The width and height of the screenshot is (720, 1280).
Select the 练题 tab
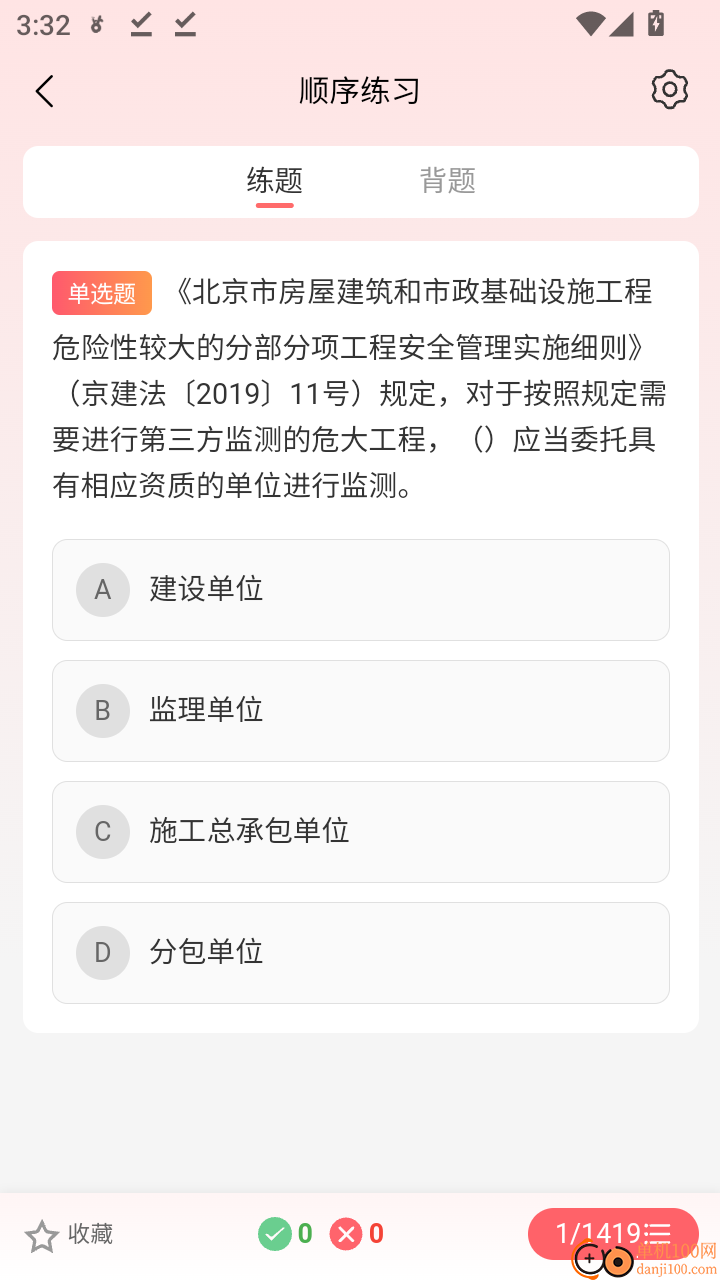[273, 182]
